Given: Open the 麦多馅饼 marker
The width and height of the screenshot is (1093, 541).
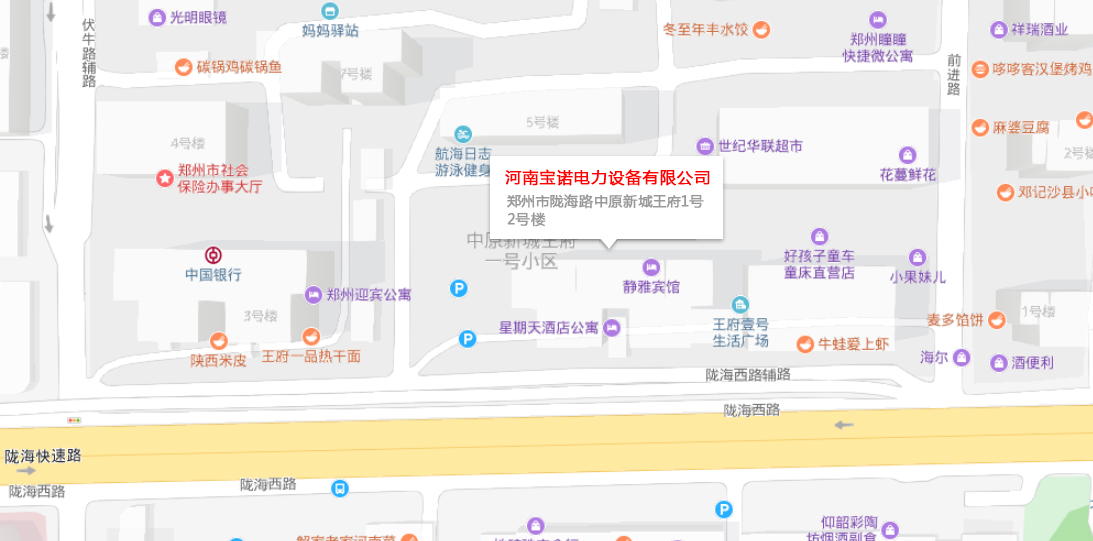Looking at the screenshot, I should click(x=997, y=321).
